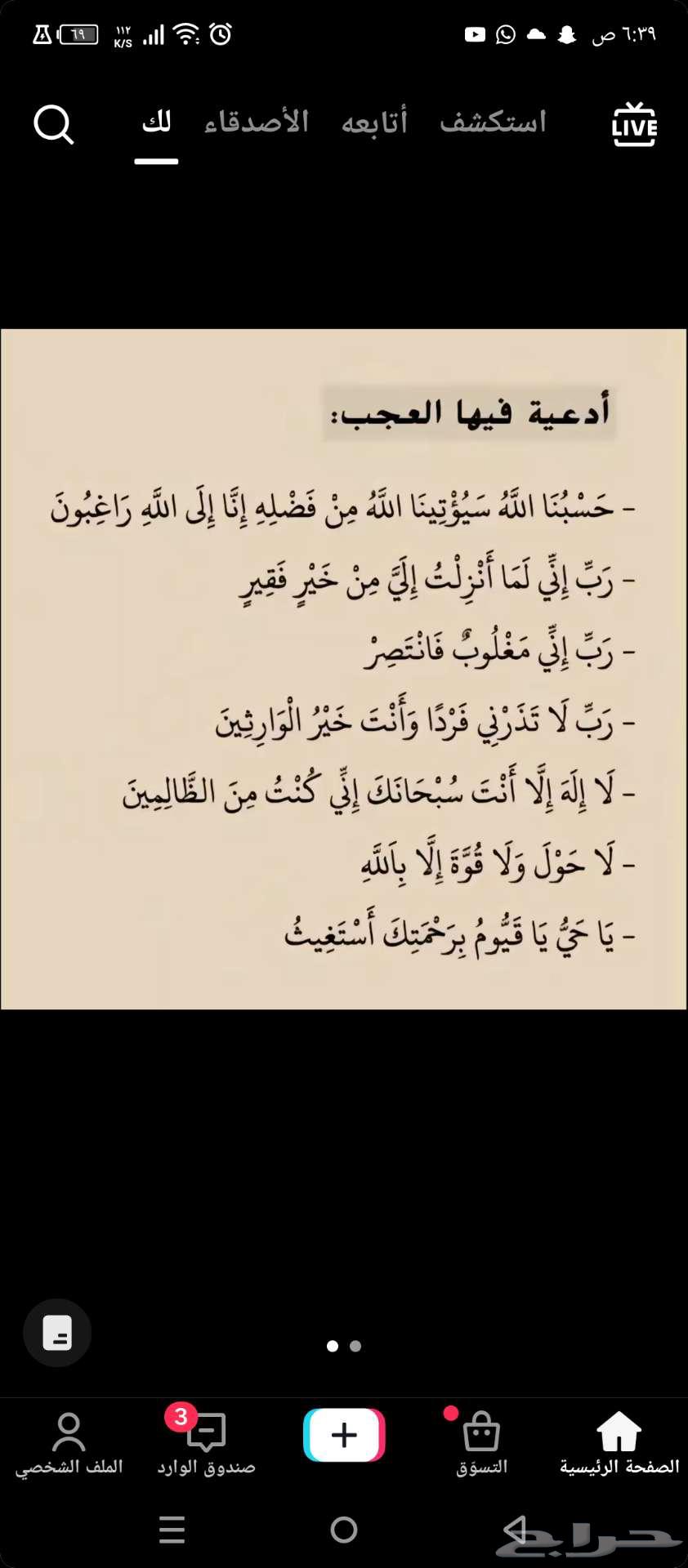Tap the captions icon at bottom left
This screenshot has height=1568, width=688.
click(x=57, y=1332)
